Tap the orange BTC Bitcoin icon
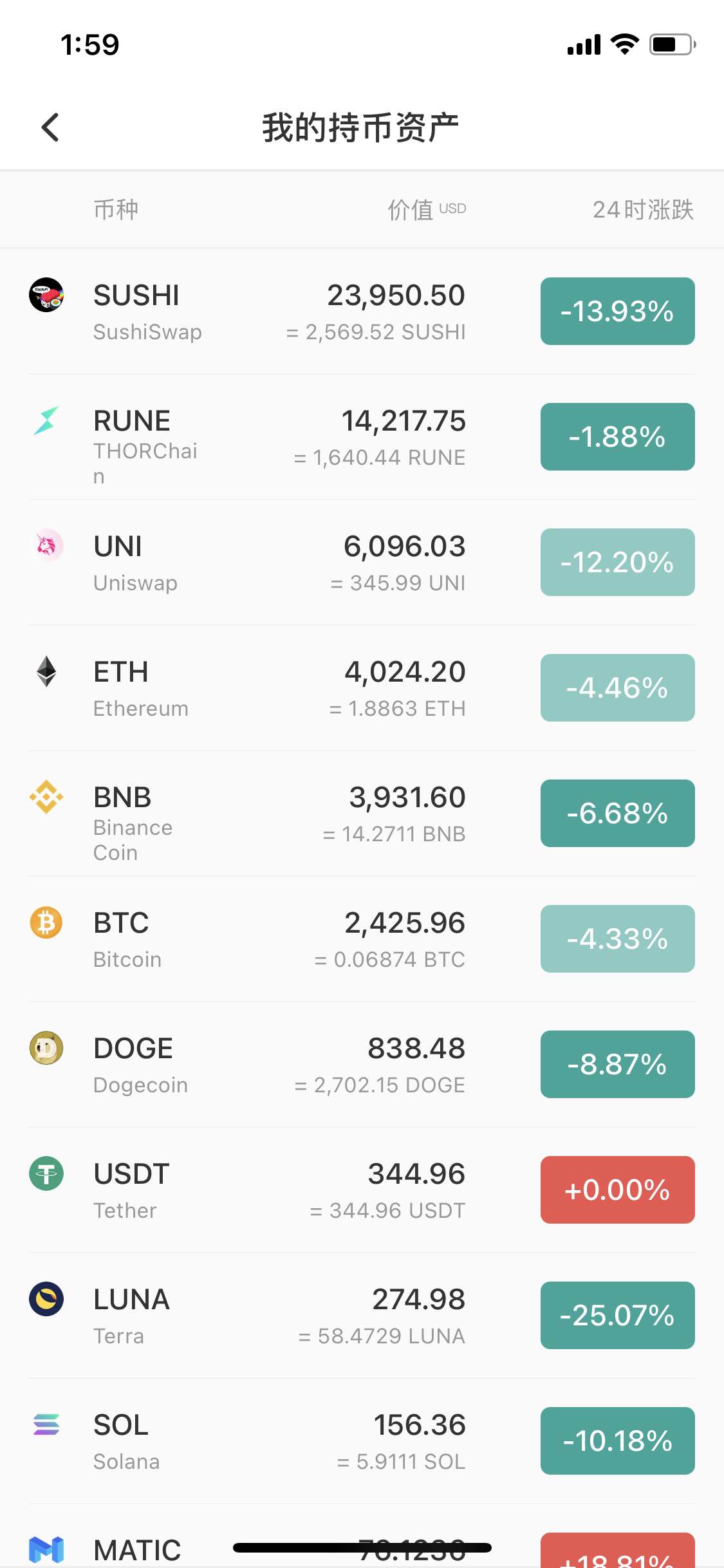The image size is (724, 1568). [46, 922]
